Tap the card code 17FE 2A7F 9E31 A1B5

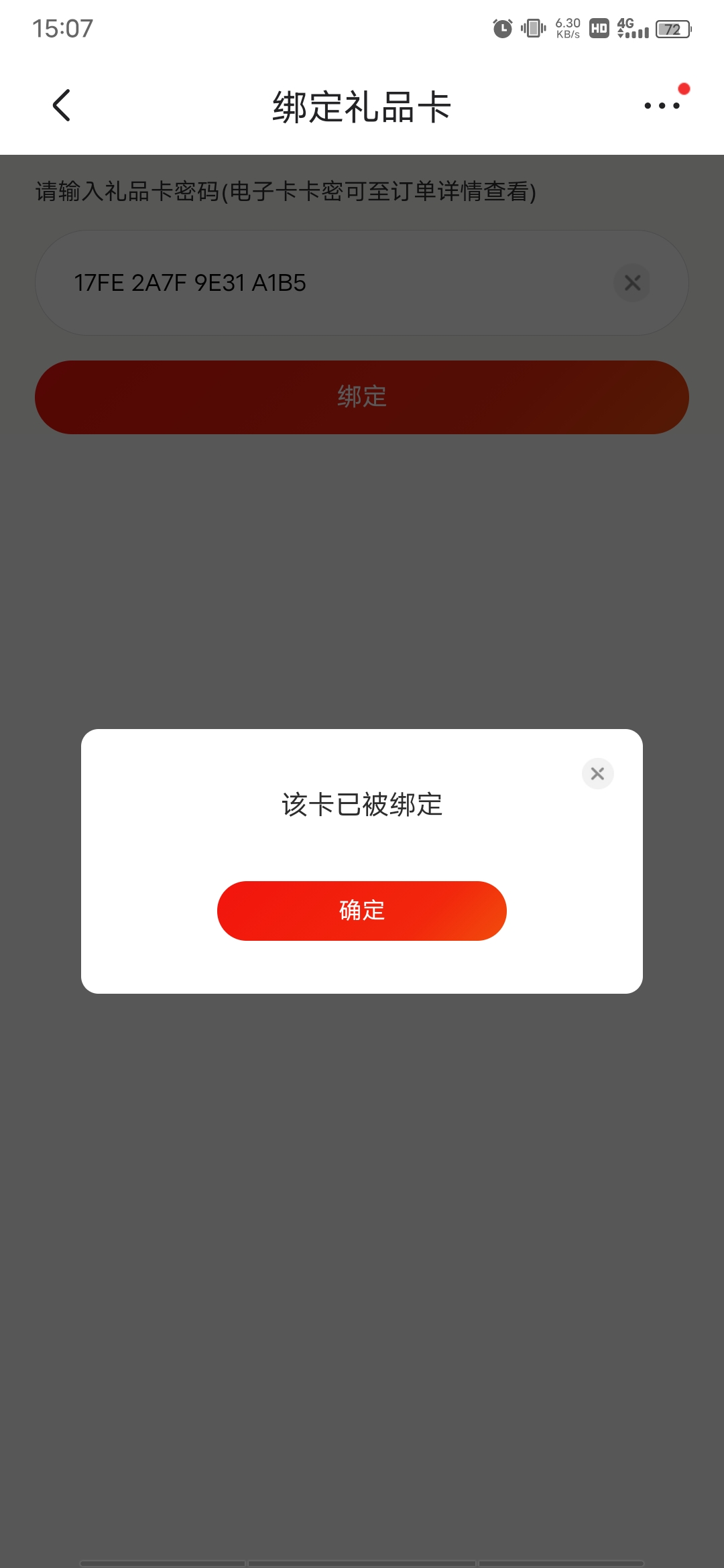(x=190, y=283)
